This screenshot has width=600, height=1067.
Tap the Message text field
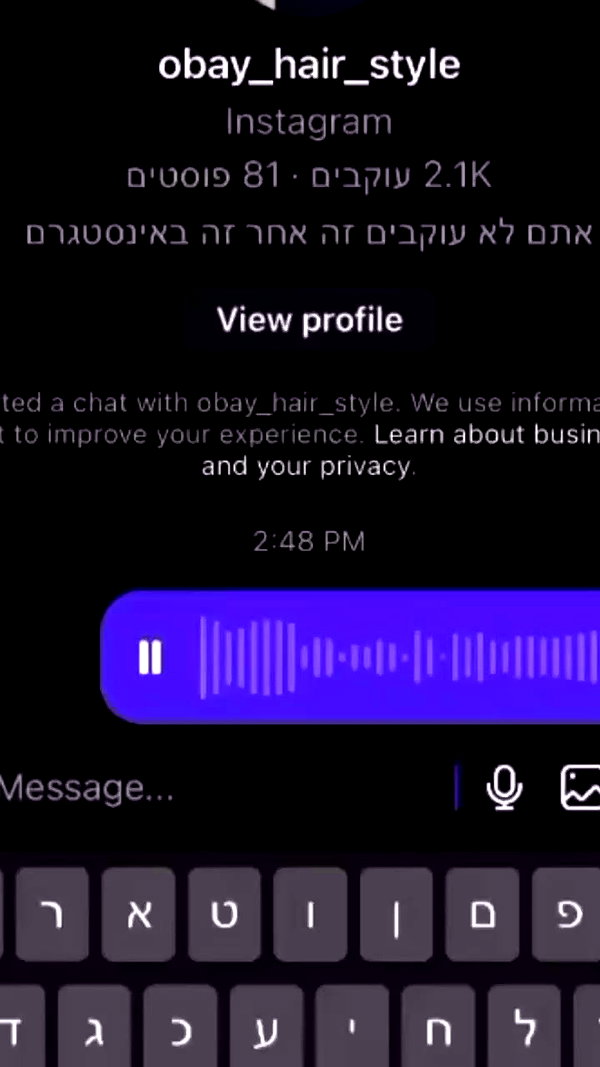pos(224,789)
